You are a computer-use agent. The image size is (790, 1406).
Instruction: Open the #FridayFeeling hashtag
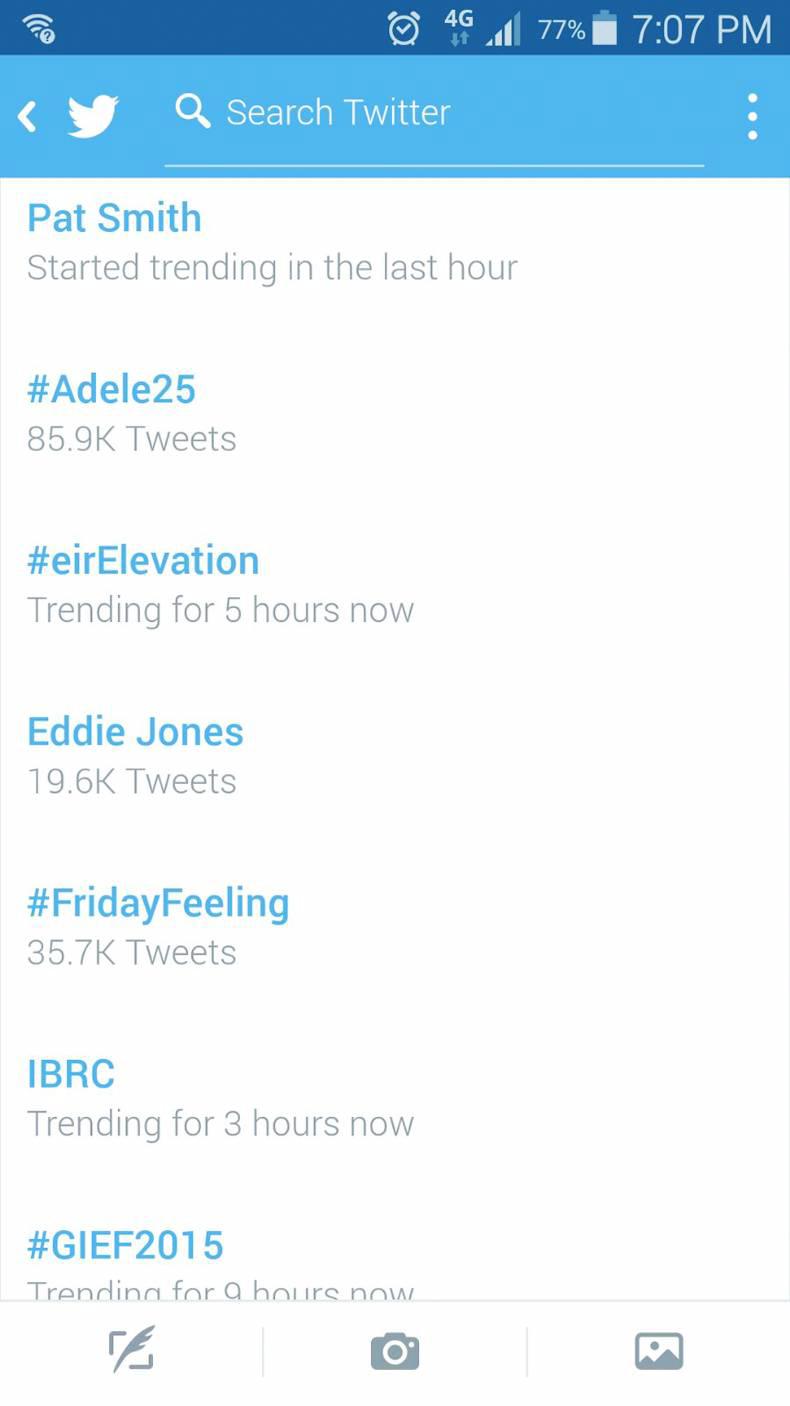158,903
